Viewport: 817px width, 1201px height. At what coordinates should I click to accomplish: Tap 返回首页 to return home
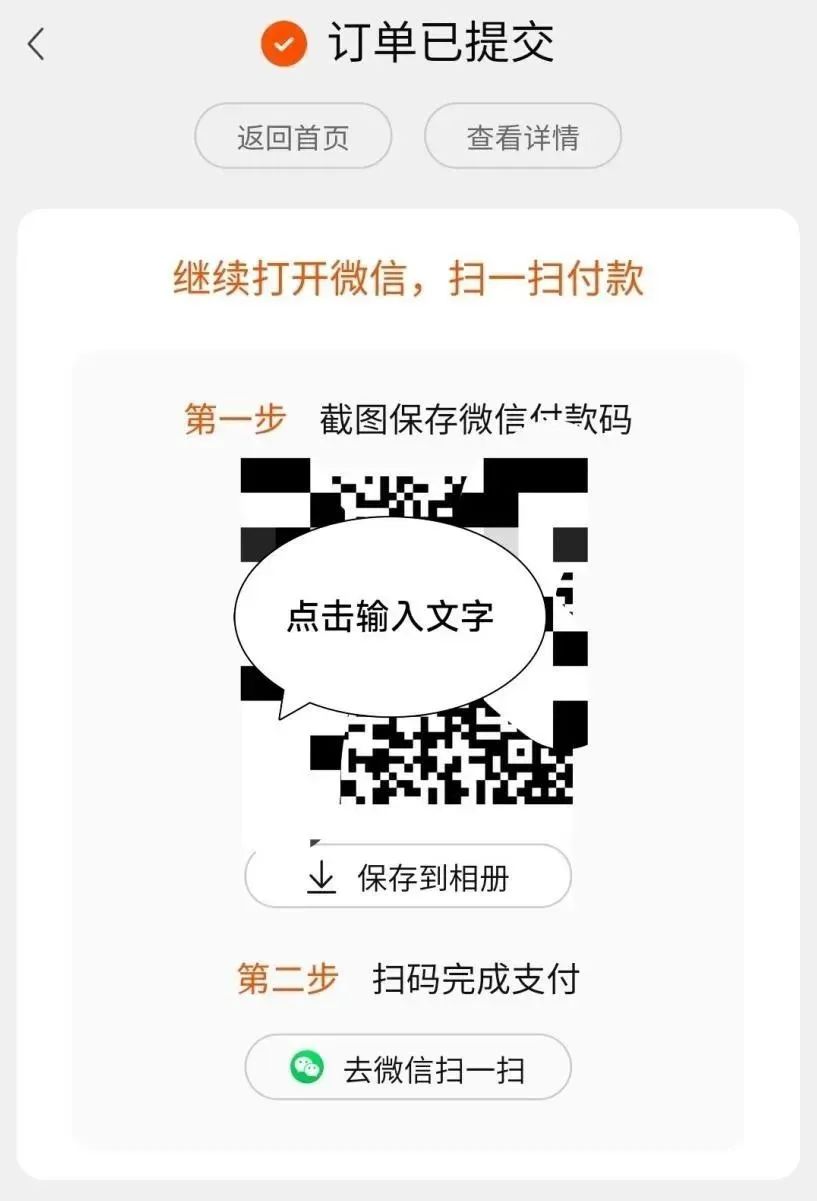pyautogui.click(x=293, y=137)
